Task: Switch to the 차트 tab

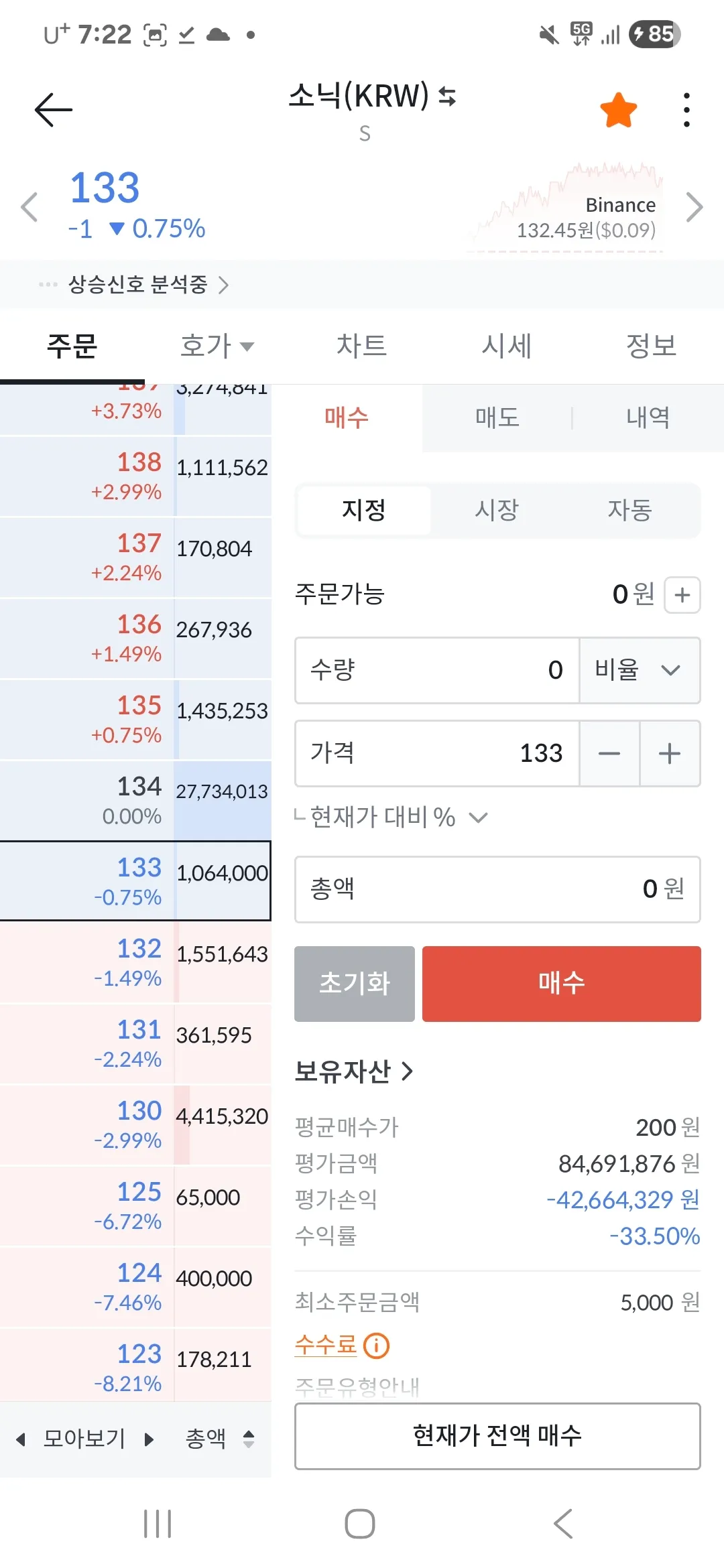Action: pyautogui.click(x=361, y=346)
